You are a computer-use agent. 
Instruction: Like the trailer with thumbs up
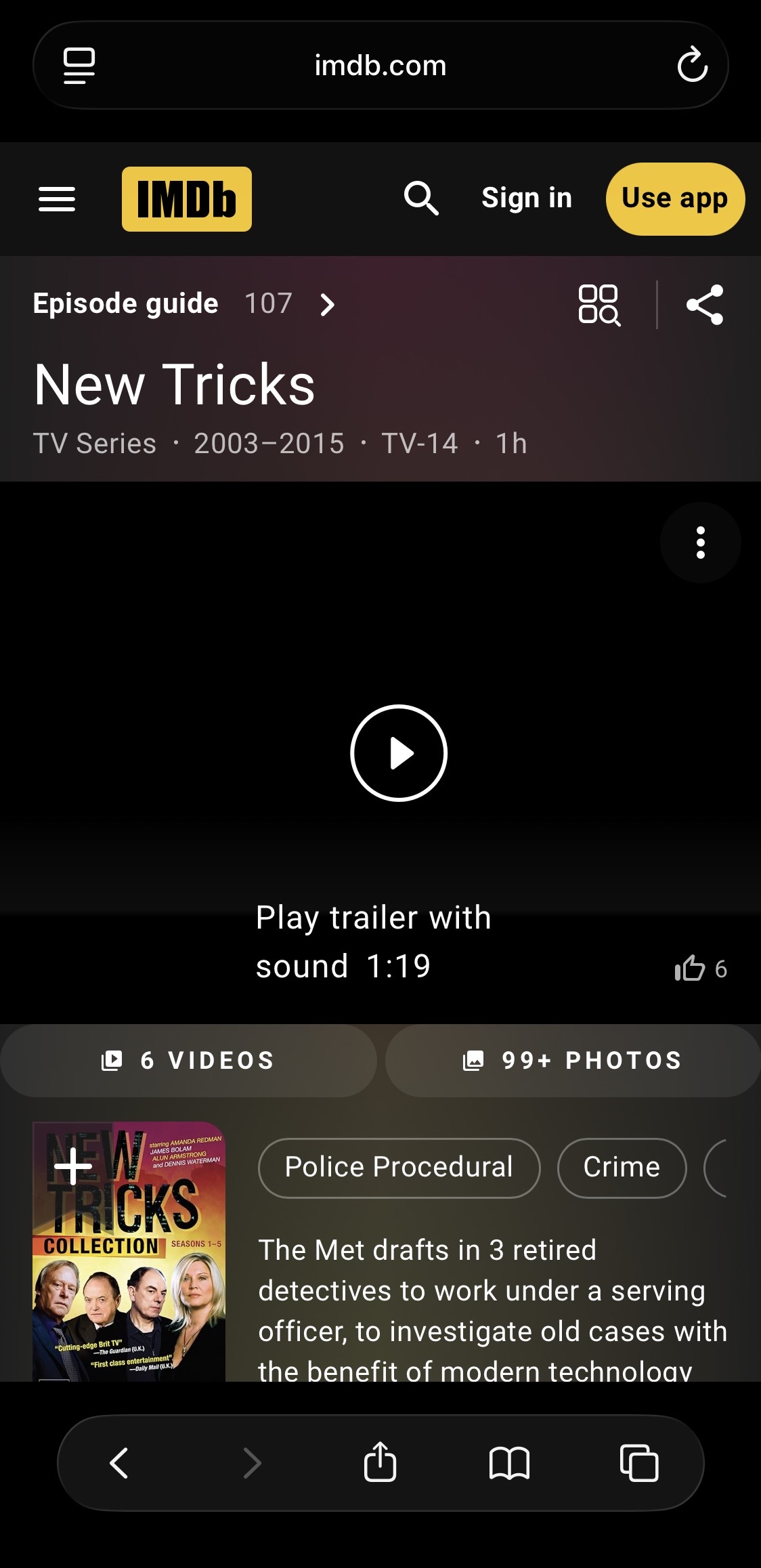(691, 968)
